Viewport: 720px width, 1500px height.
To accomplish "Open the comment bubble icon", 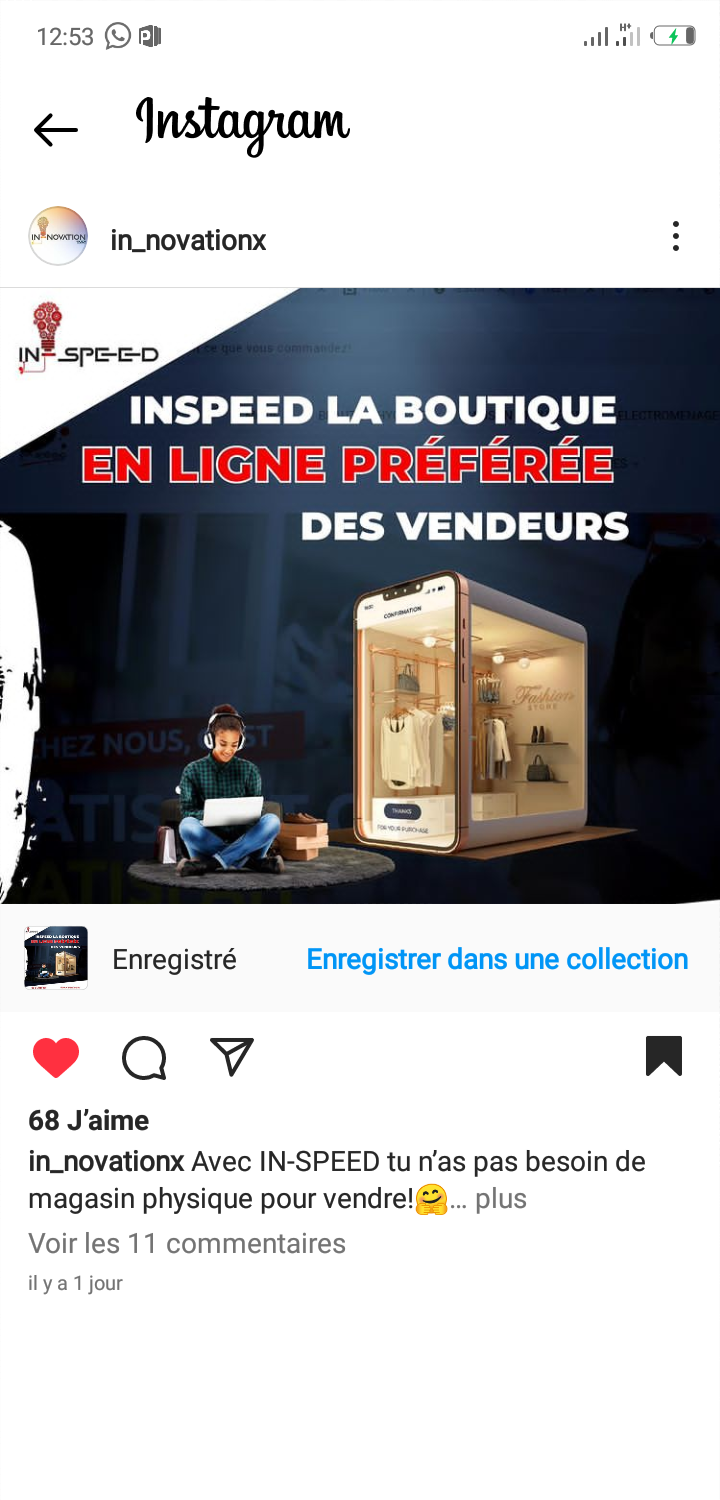I will (144, 1057).
